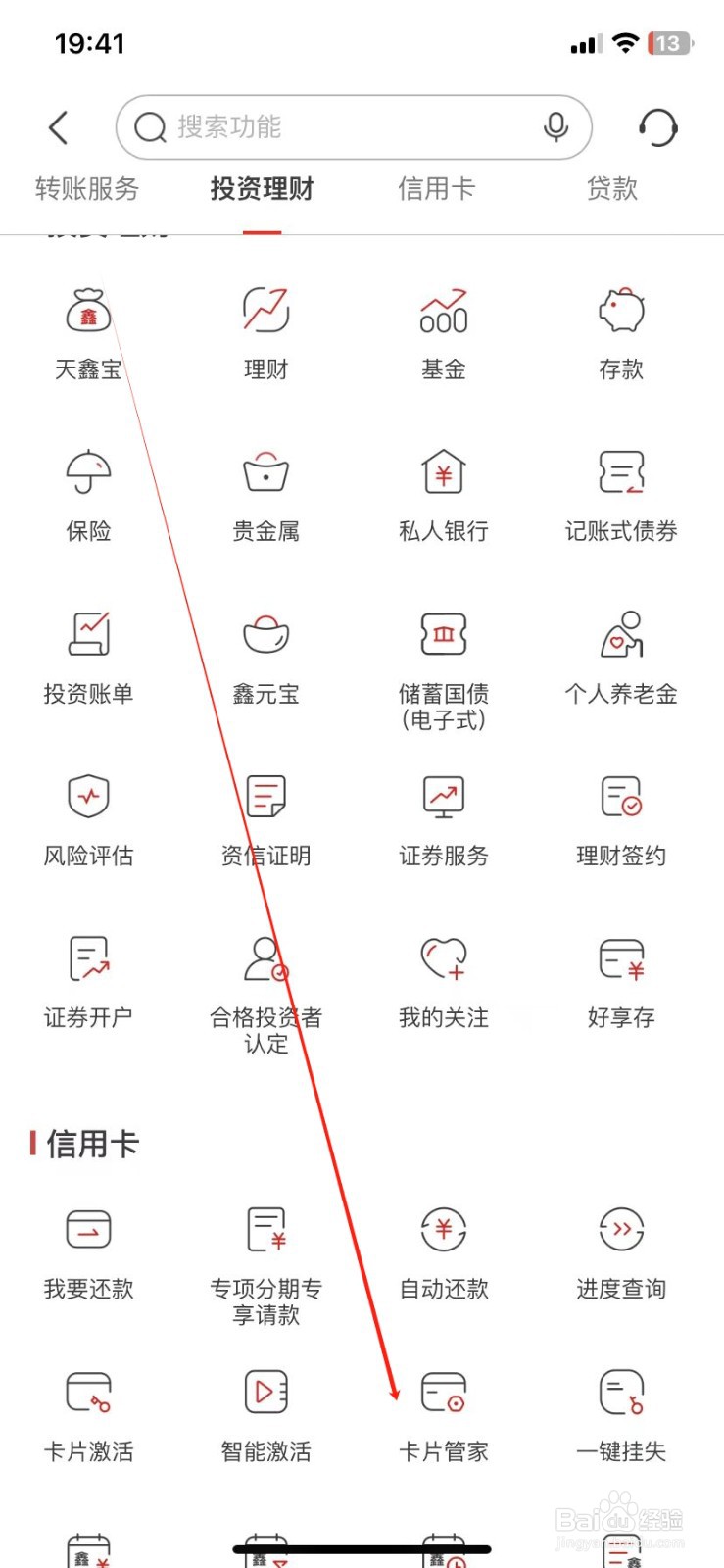
Task: Open 一键挂失 quick card loss report
Action: pyautogui.click(x=621, y=1411)
